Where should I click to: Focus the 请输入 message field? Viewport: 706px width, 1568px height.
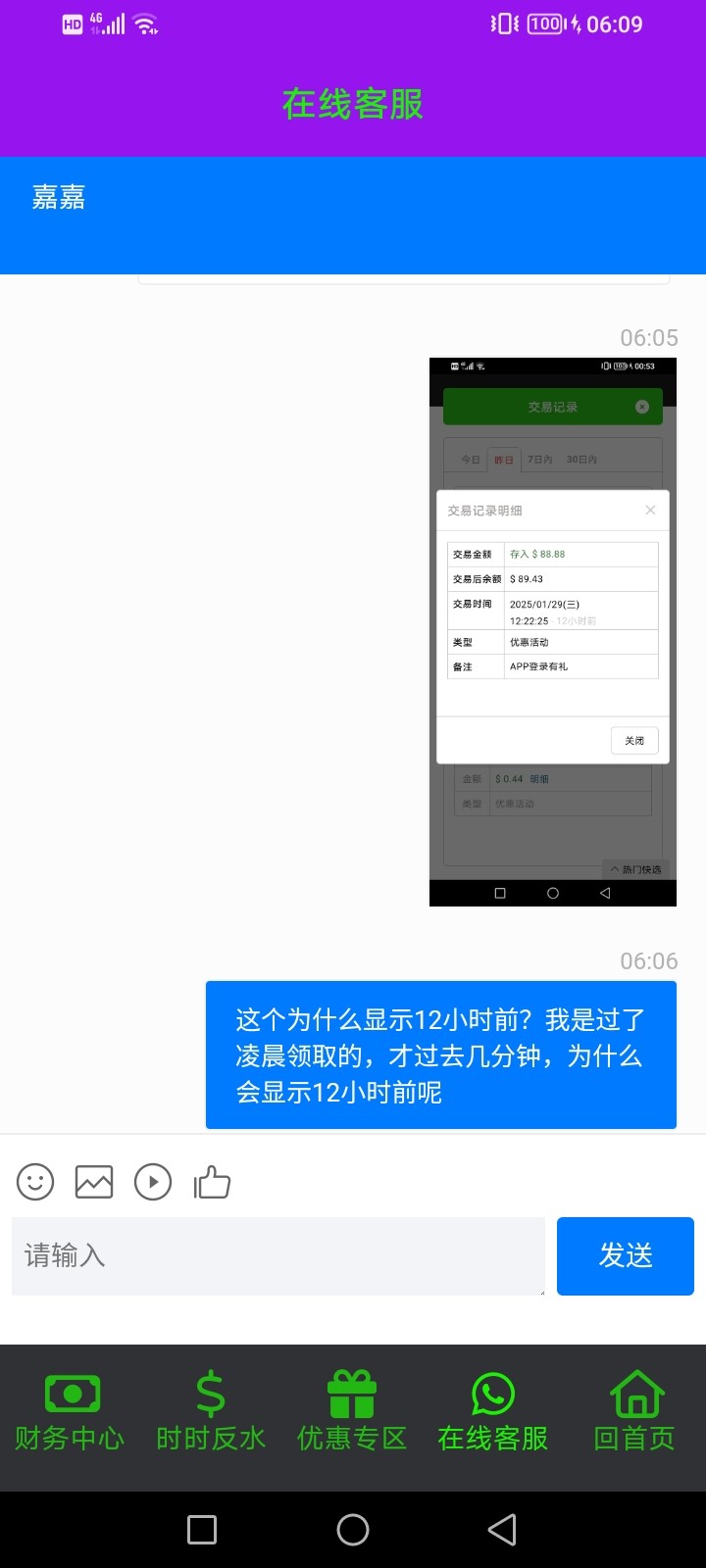278,1256
